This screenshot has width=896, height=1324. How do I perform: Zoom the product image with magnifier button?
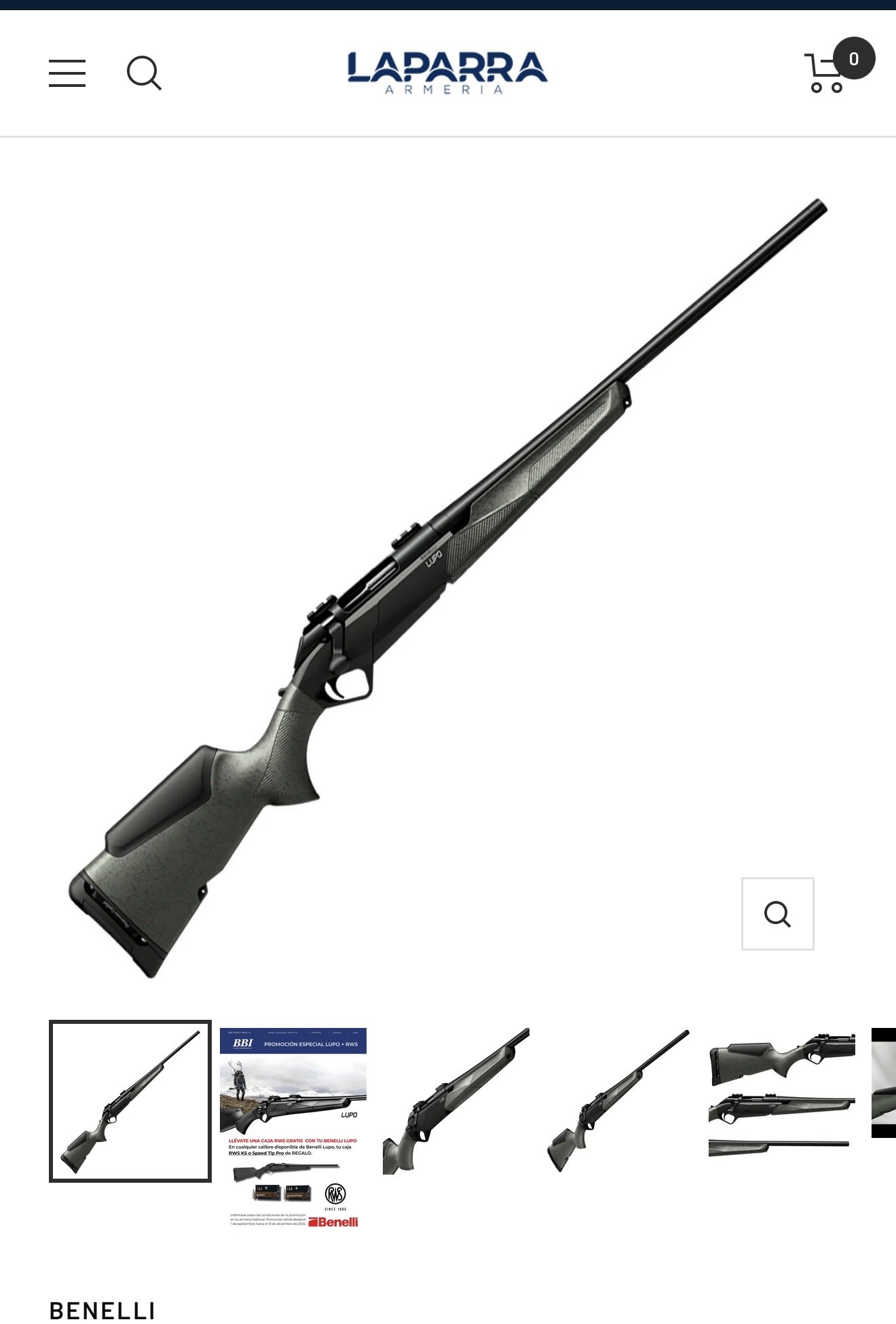[777, 913]
